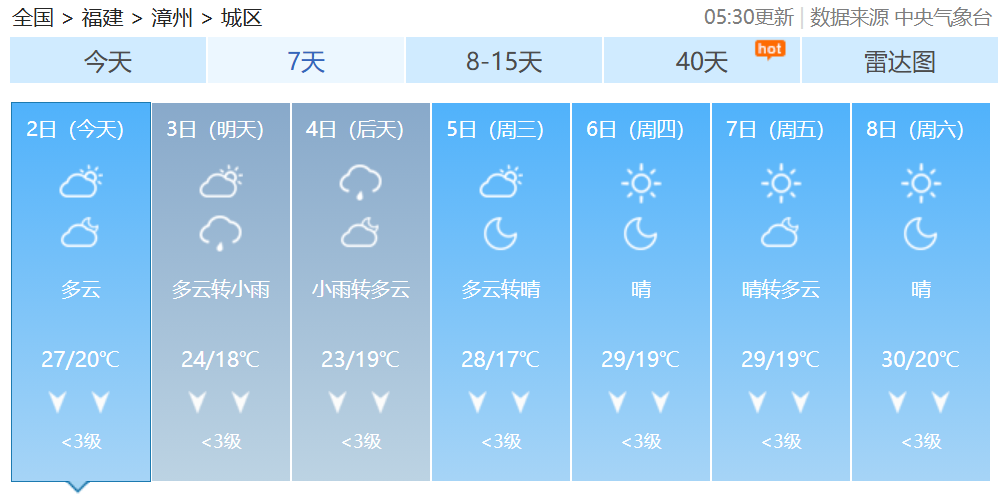This screenshot has height=495, width=999.
Task: Go to 全国 in the breadcrumb
Action: tap(32, 18)
